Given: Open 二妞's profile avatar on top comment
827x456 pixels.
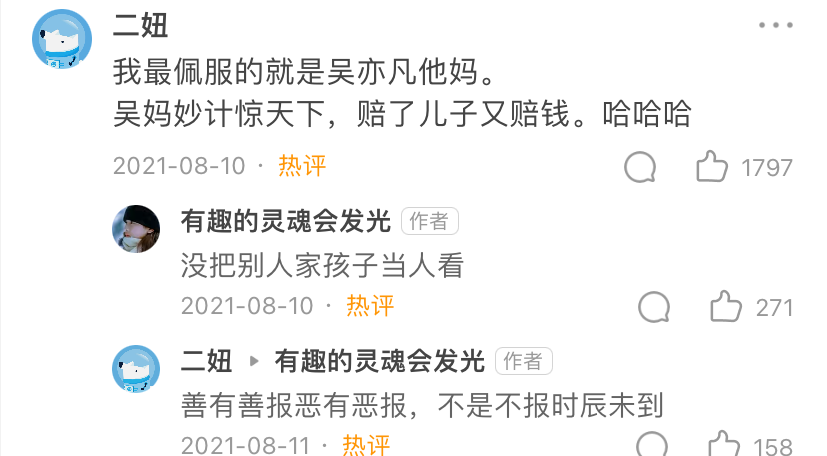Looking at the screenshot, I should [62, 38].
